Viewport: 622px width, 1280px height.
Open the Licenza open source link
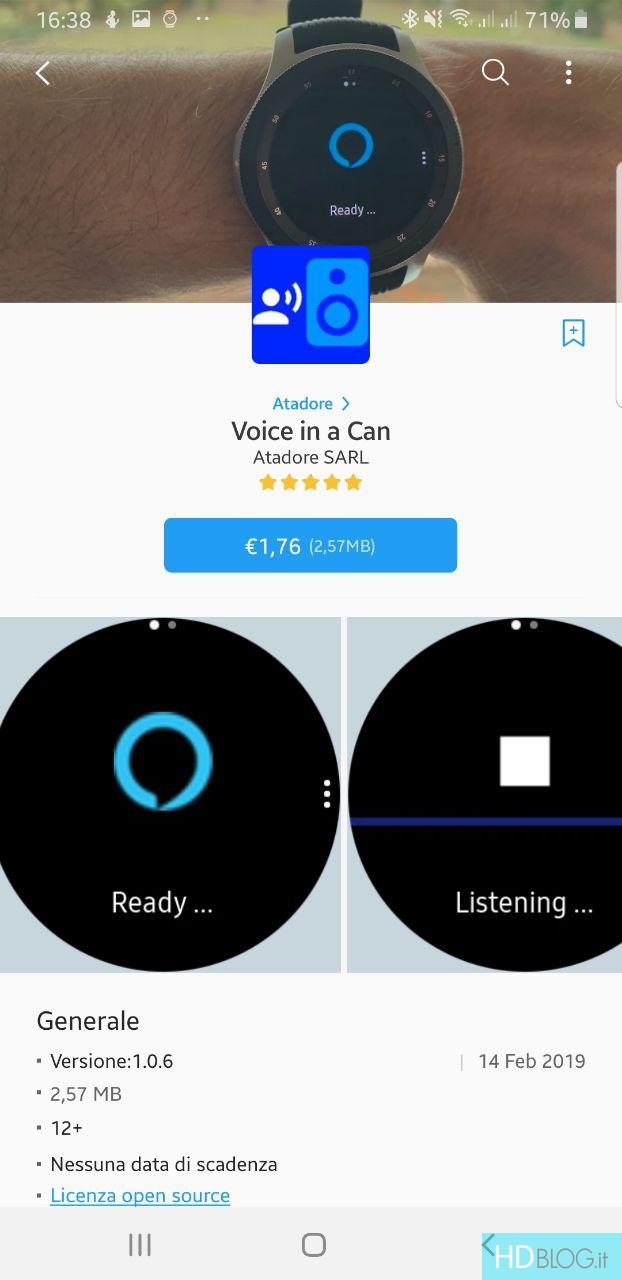140,1195
